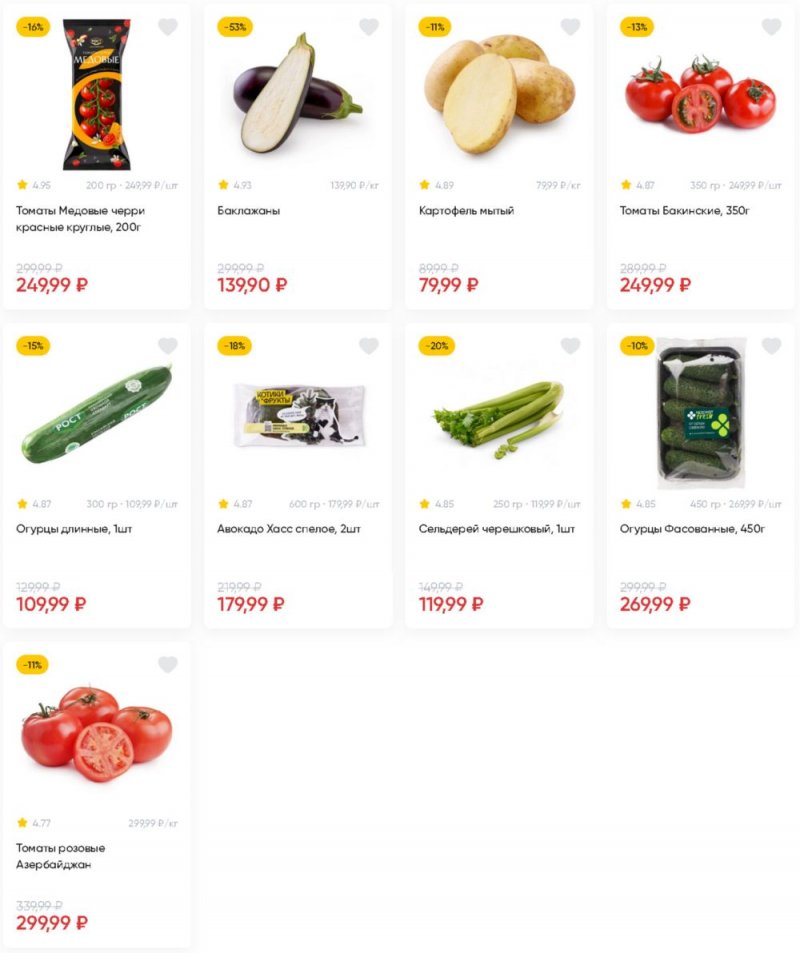
Task: Add Огурцы Фасованные to favorites
Action: click(771, 346)
